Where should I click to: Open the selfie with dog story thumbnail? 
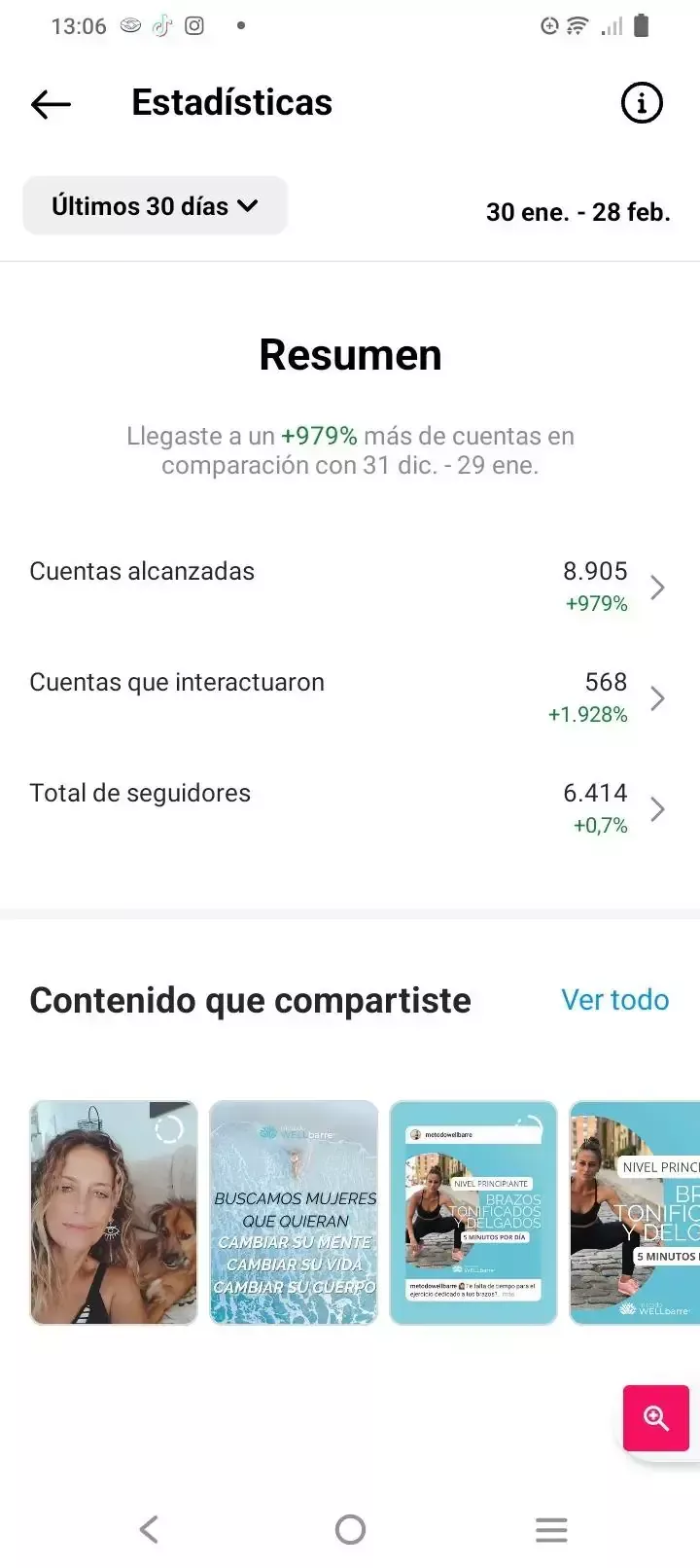coord(114,1212)
